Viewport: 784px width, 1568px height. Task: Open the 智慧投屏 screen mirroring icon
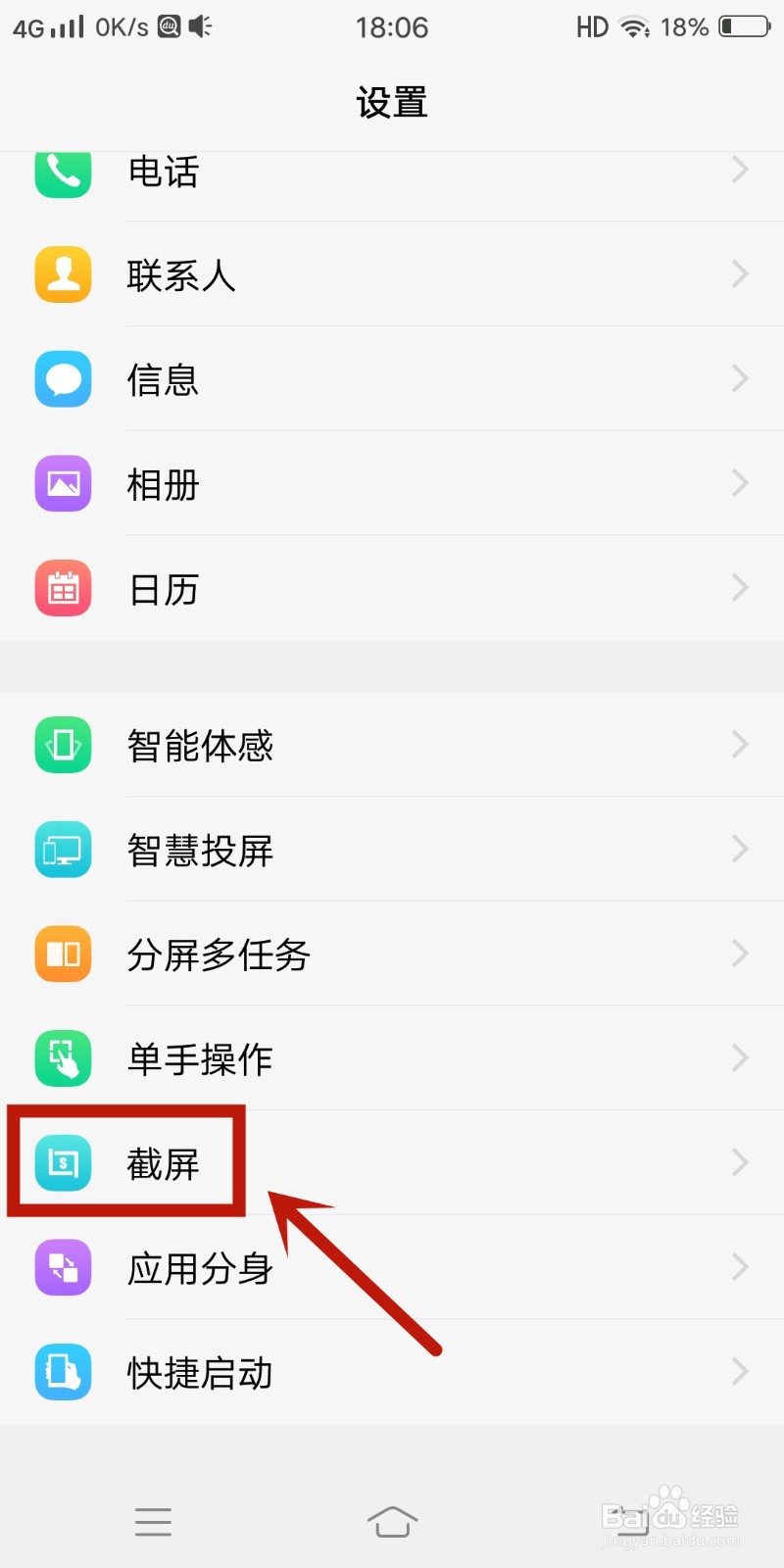point(62,850)
